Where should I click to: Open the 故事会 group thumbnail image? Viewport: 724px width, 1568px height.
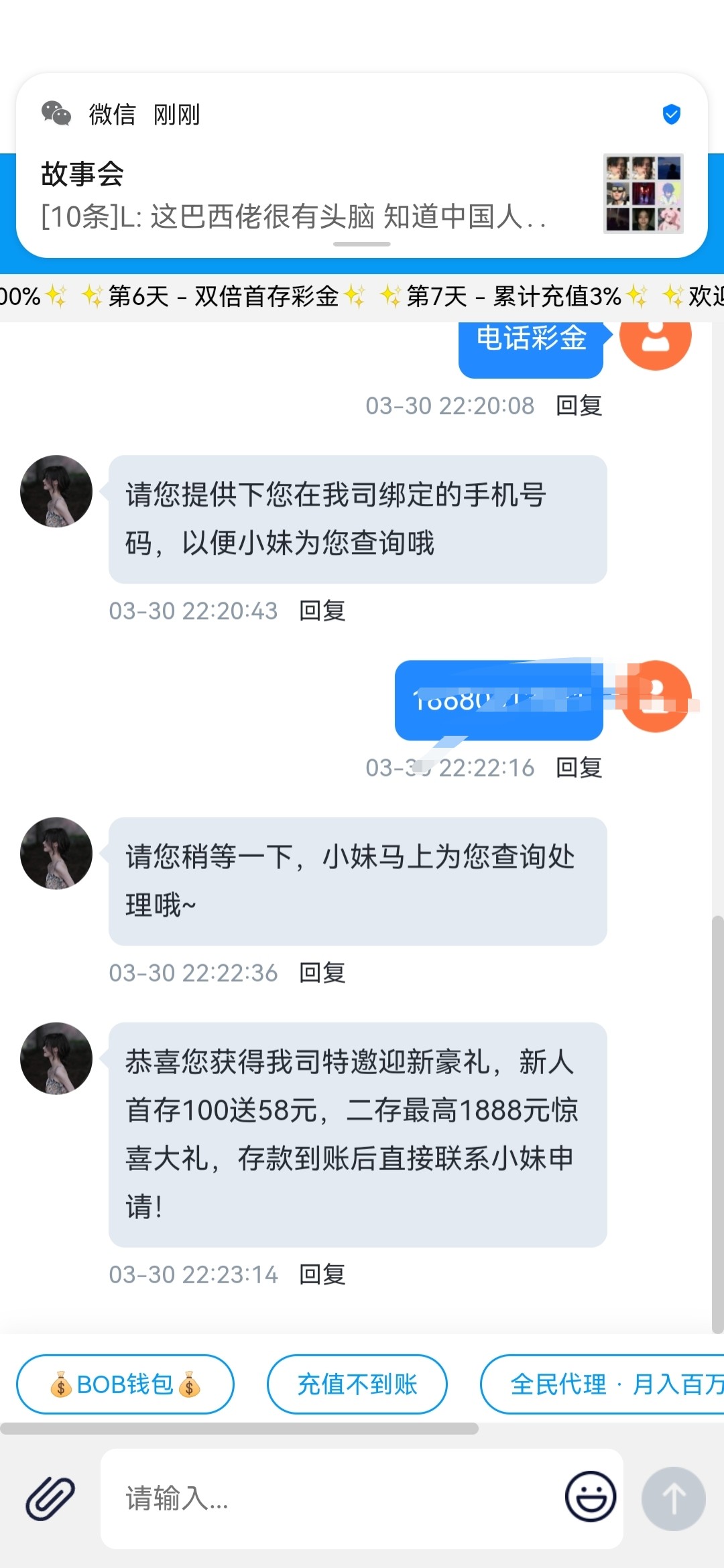pos(644,194)
